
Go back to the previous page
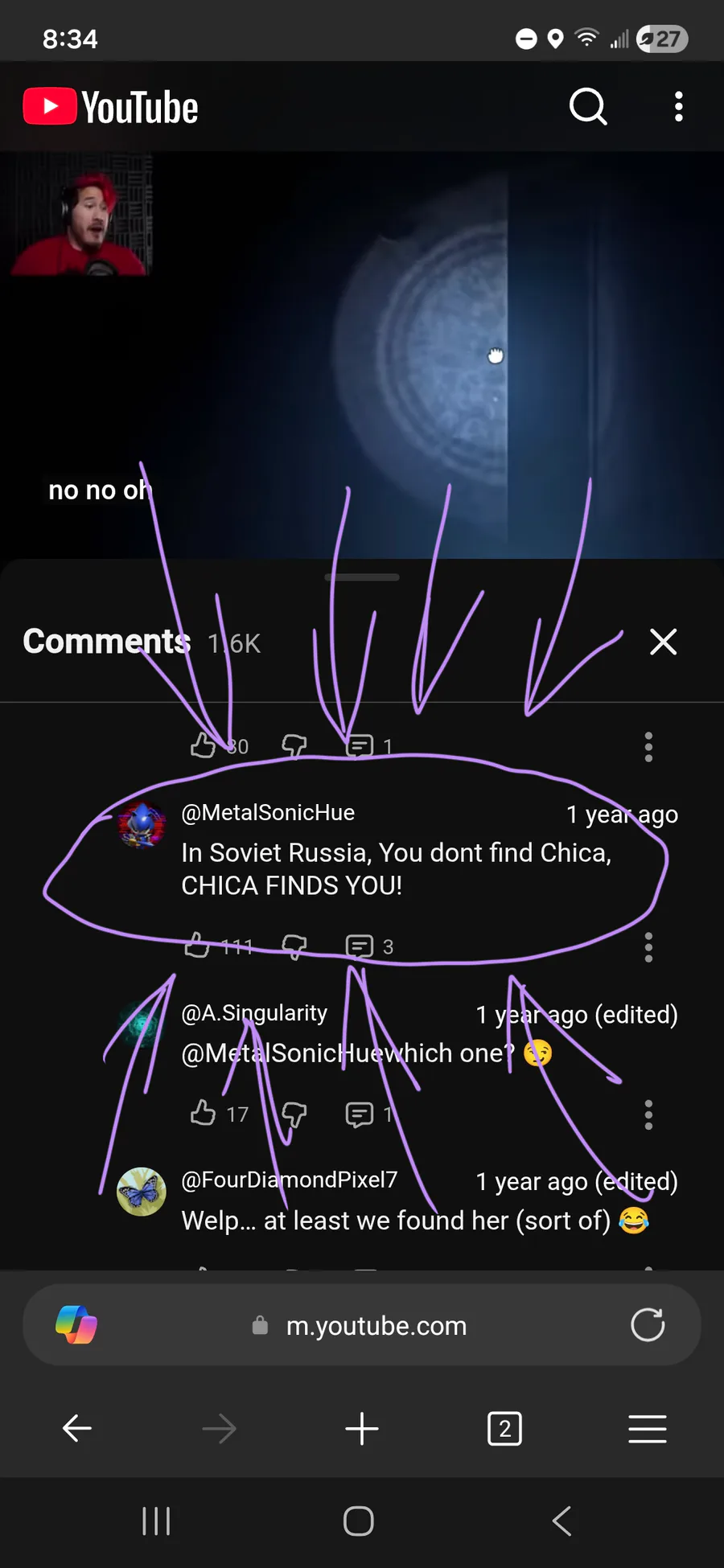pyautogui.click(x=77, y=1429)
